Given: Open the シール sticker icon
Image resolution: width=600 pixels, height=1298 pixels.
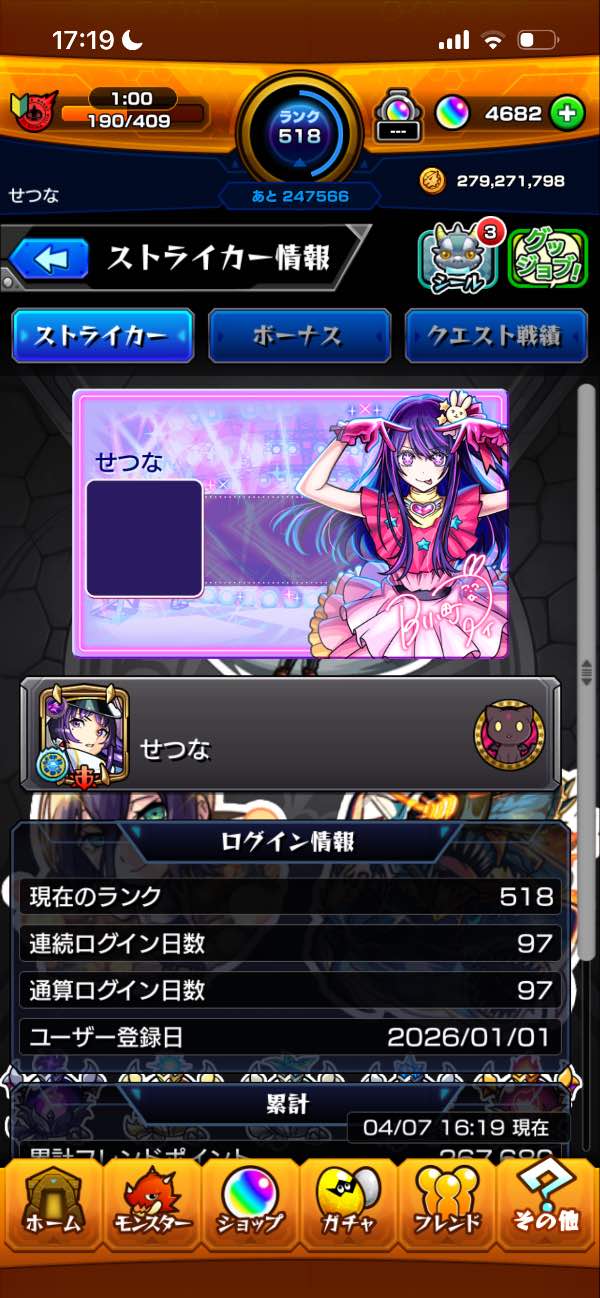Looking at the screenshot, I should point(455,259).
